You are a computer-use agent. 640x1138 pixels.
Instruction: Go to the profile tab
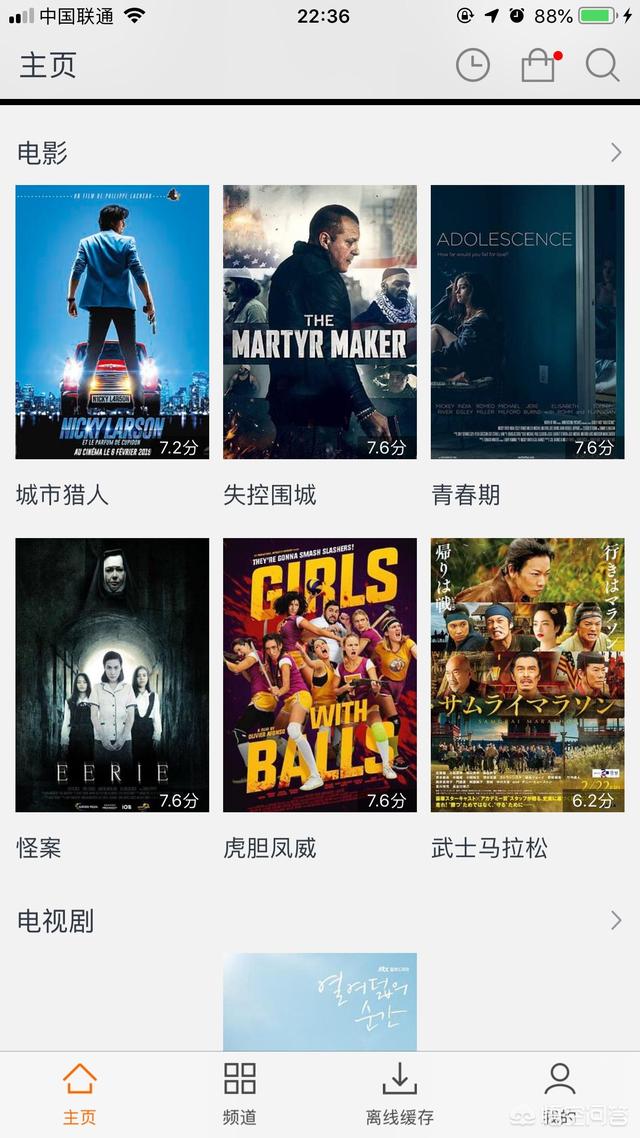pos(560,1094)
